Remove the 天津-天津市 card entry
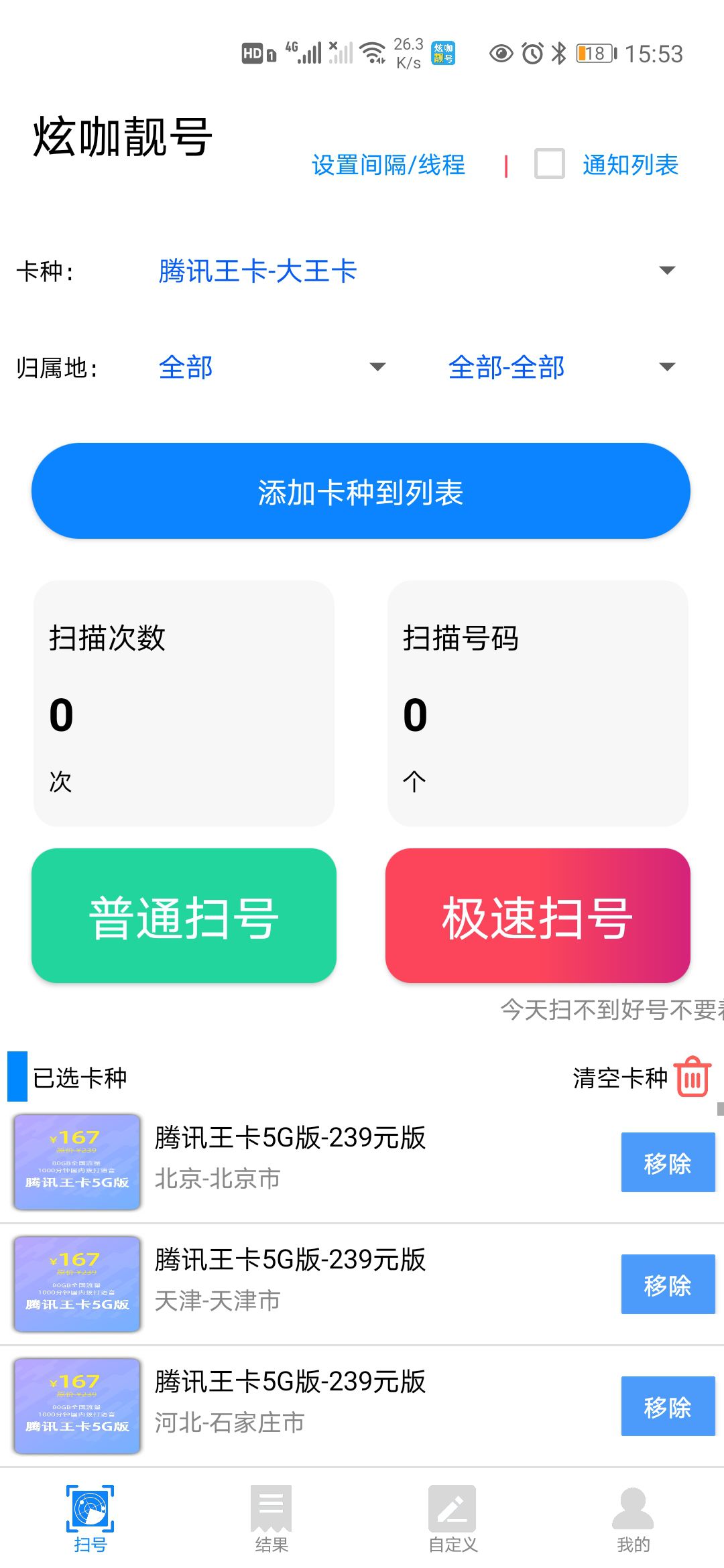 (667, 1285)
